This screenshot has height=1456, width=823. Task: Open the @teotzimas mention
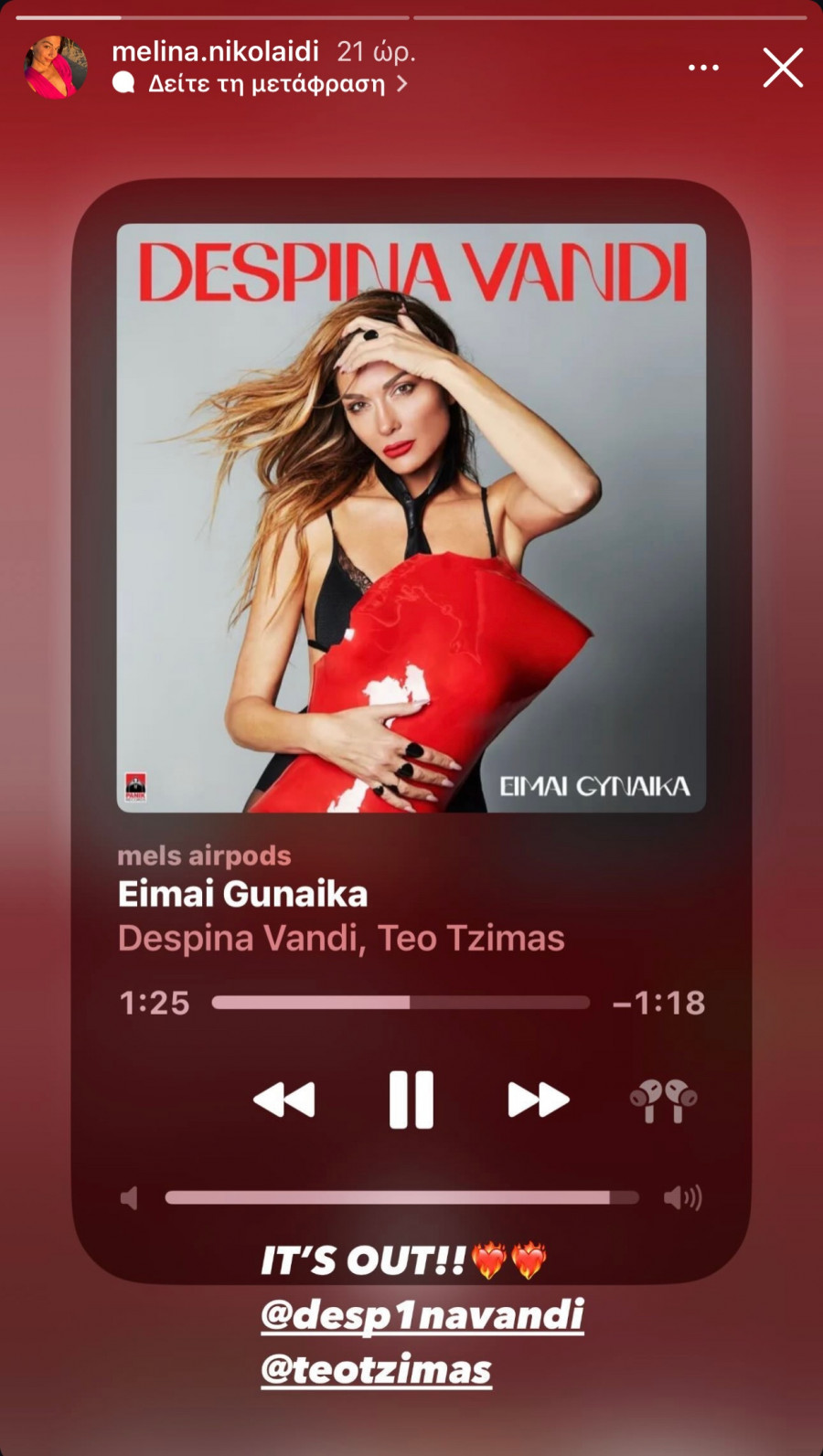[x=376, y=1369]
